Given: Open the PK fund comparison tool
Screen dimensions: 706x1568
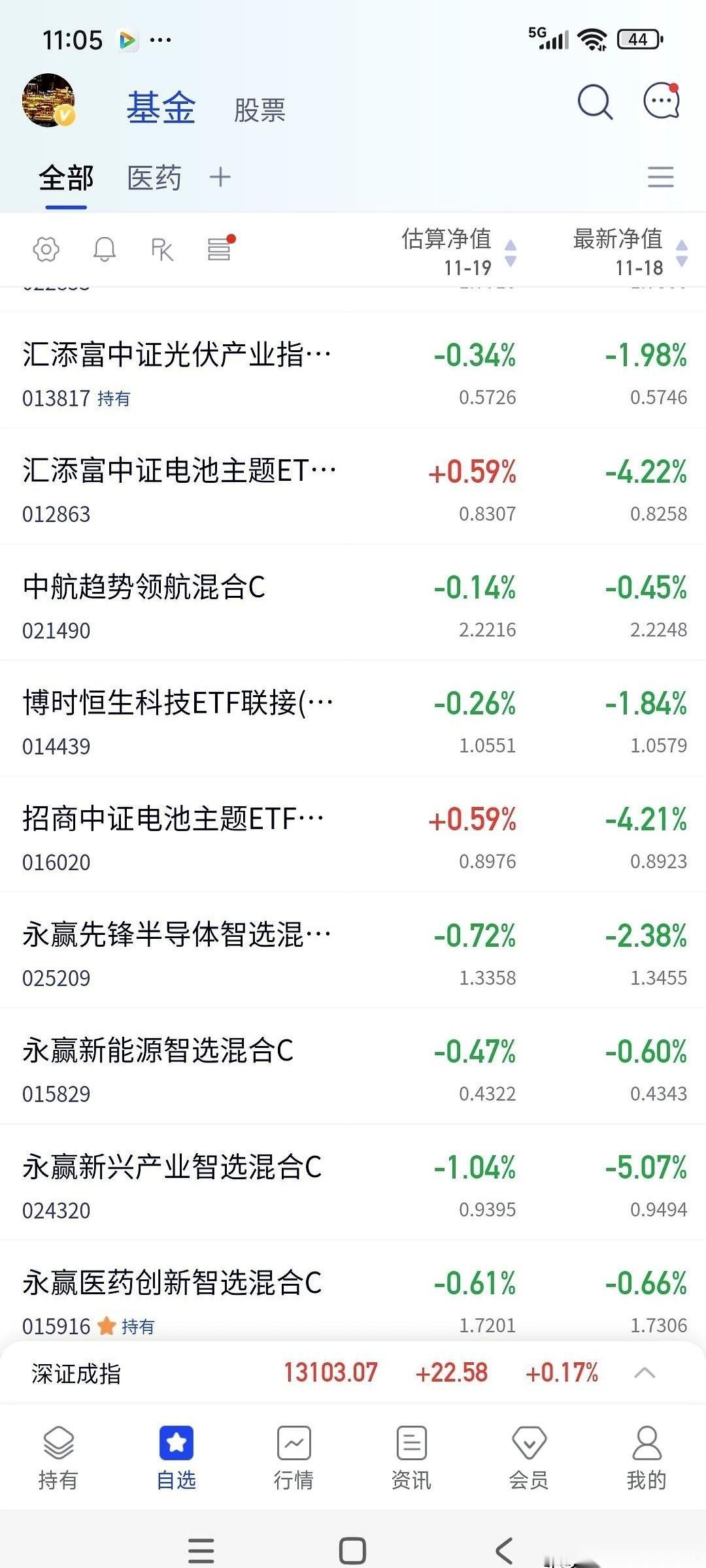Looking at the screenshot, I should 163,249.
